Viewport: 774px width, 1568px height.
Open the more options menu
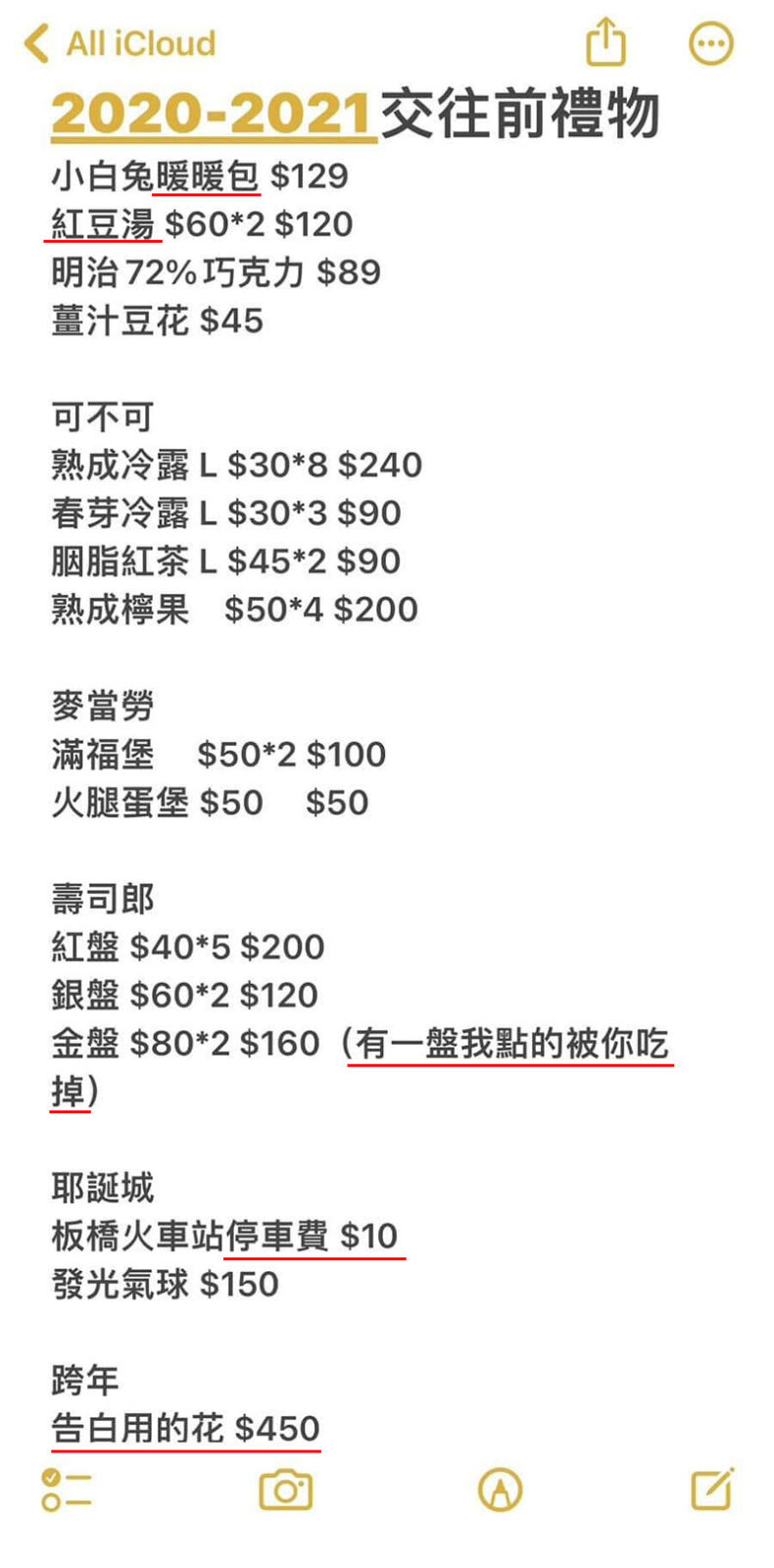click(711, 43)
